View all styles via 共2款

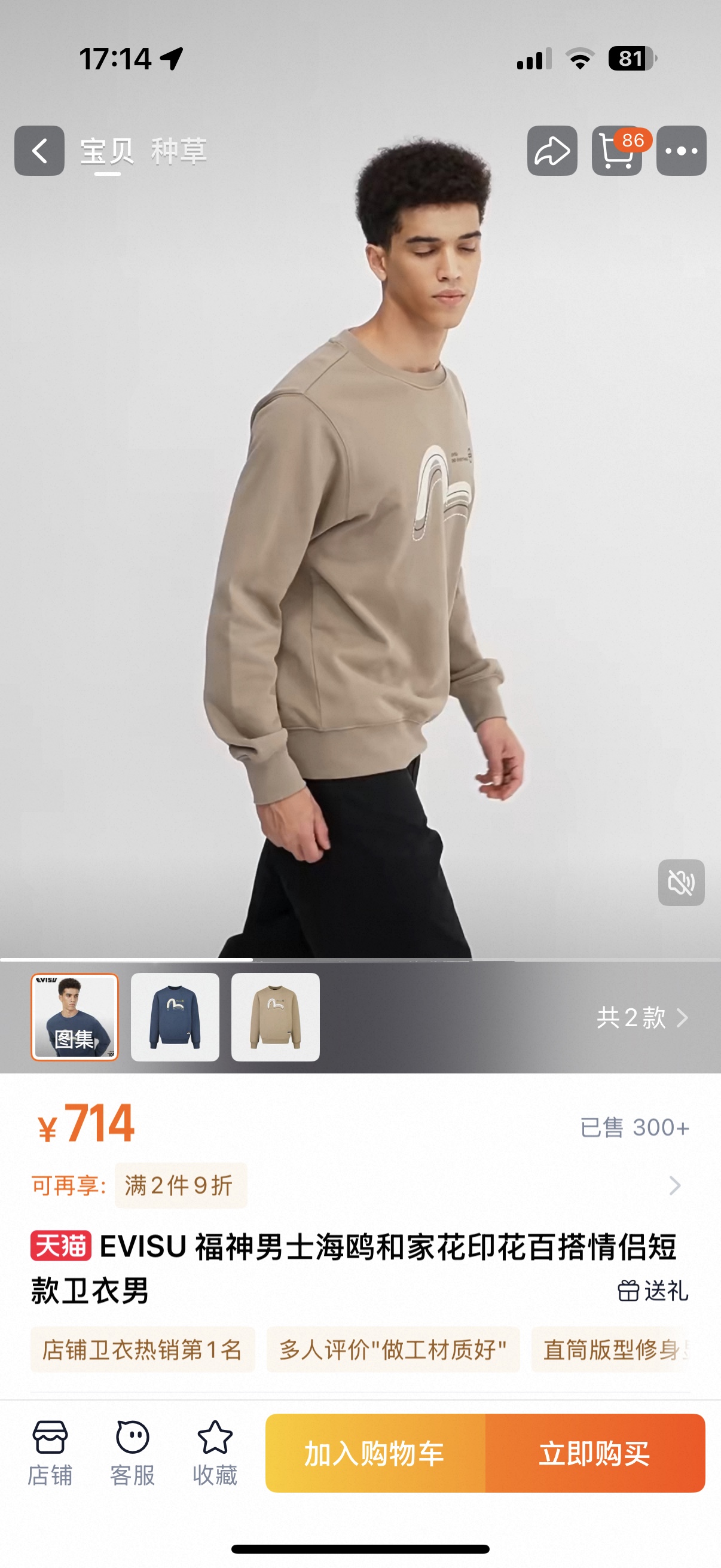(641, 1018)
